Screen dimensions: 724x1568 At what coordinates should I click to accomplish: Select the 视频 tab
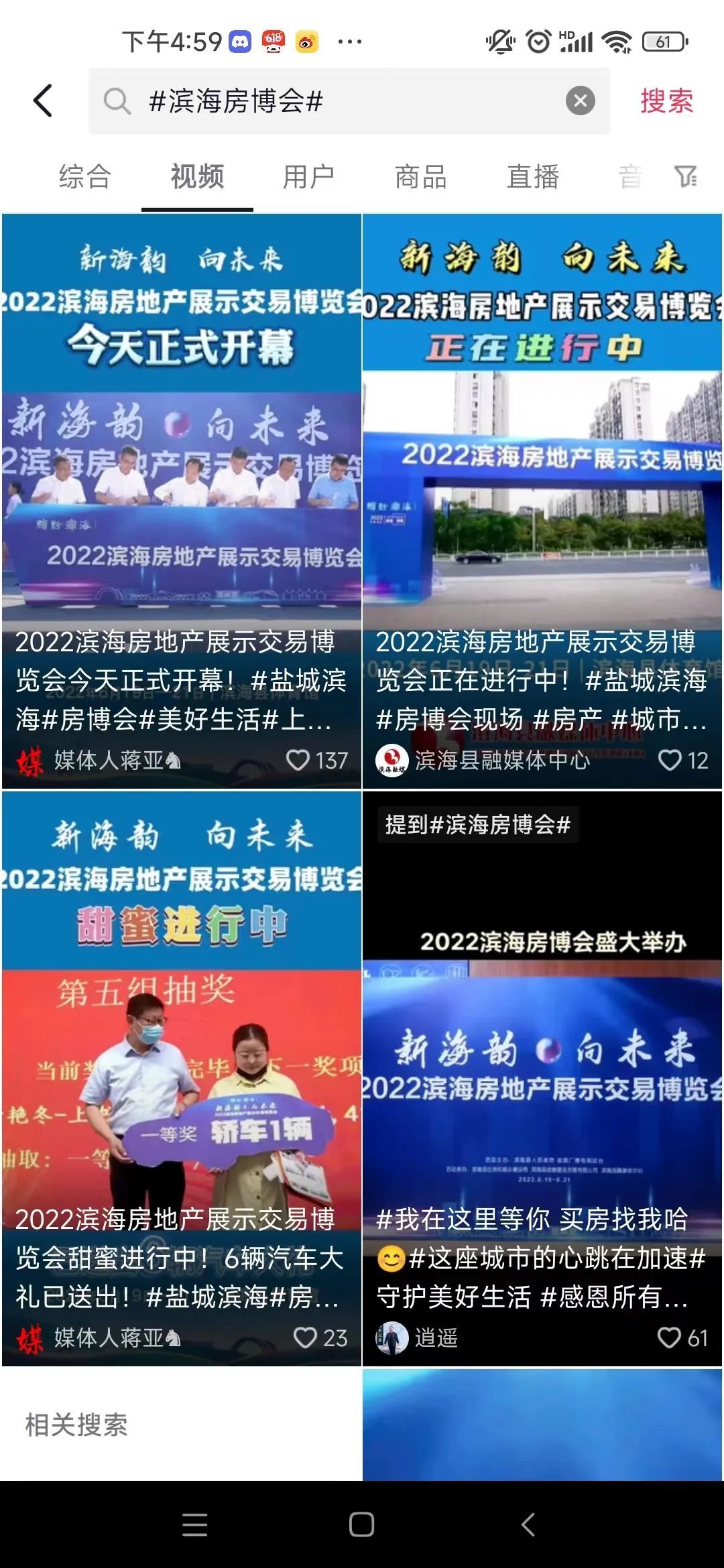point(197,177)
